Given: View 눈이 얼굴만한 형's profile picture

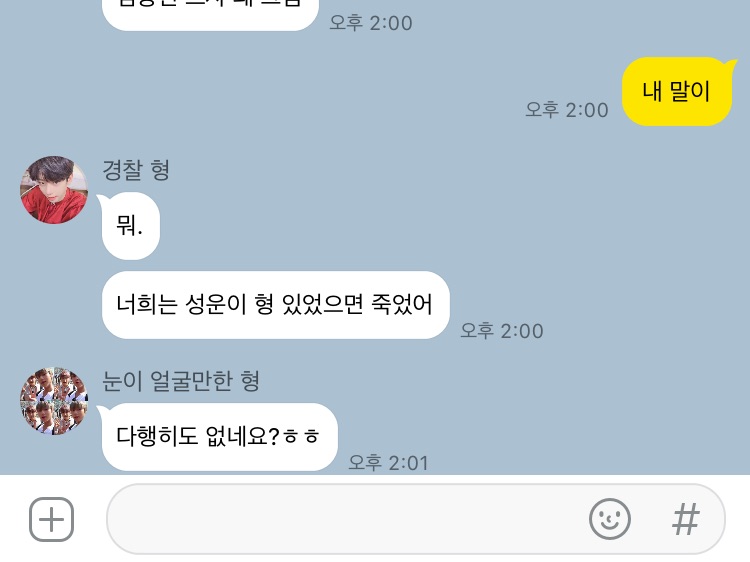Looking at the screenshot, I should pyautogui.click(x=54, y=401).
